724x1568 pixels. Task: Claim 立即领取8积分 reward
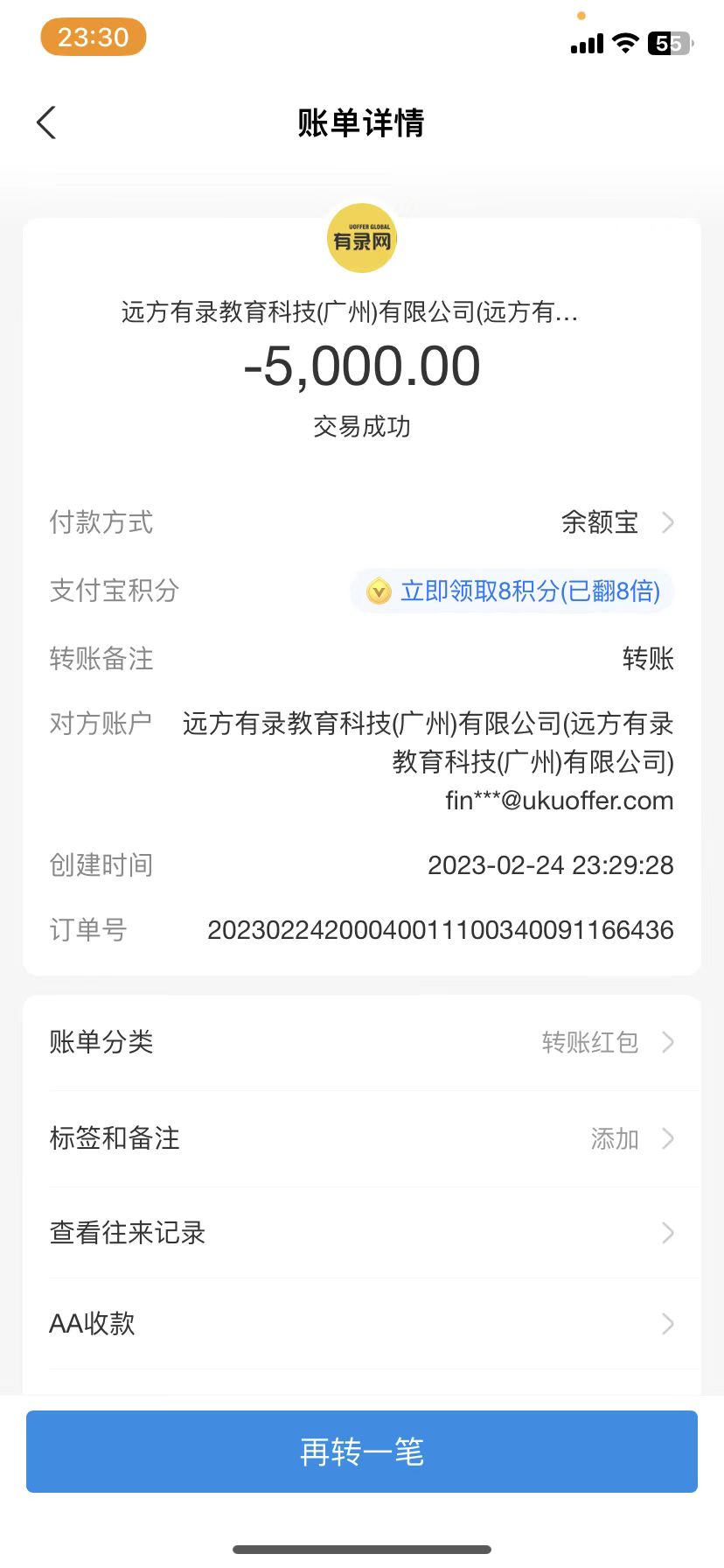(513, 591)
